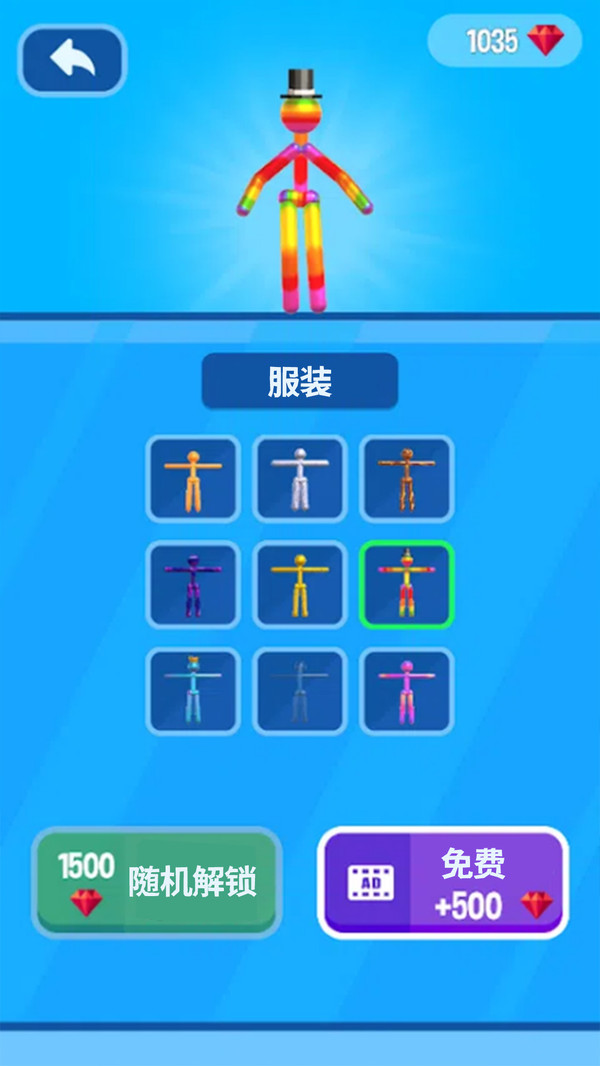The height and width of the screenshot is (1066, 600).
Task: Choose the light blue stickman costume
Action: click(193, 691)
